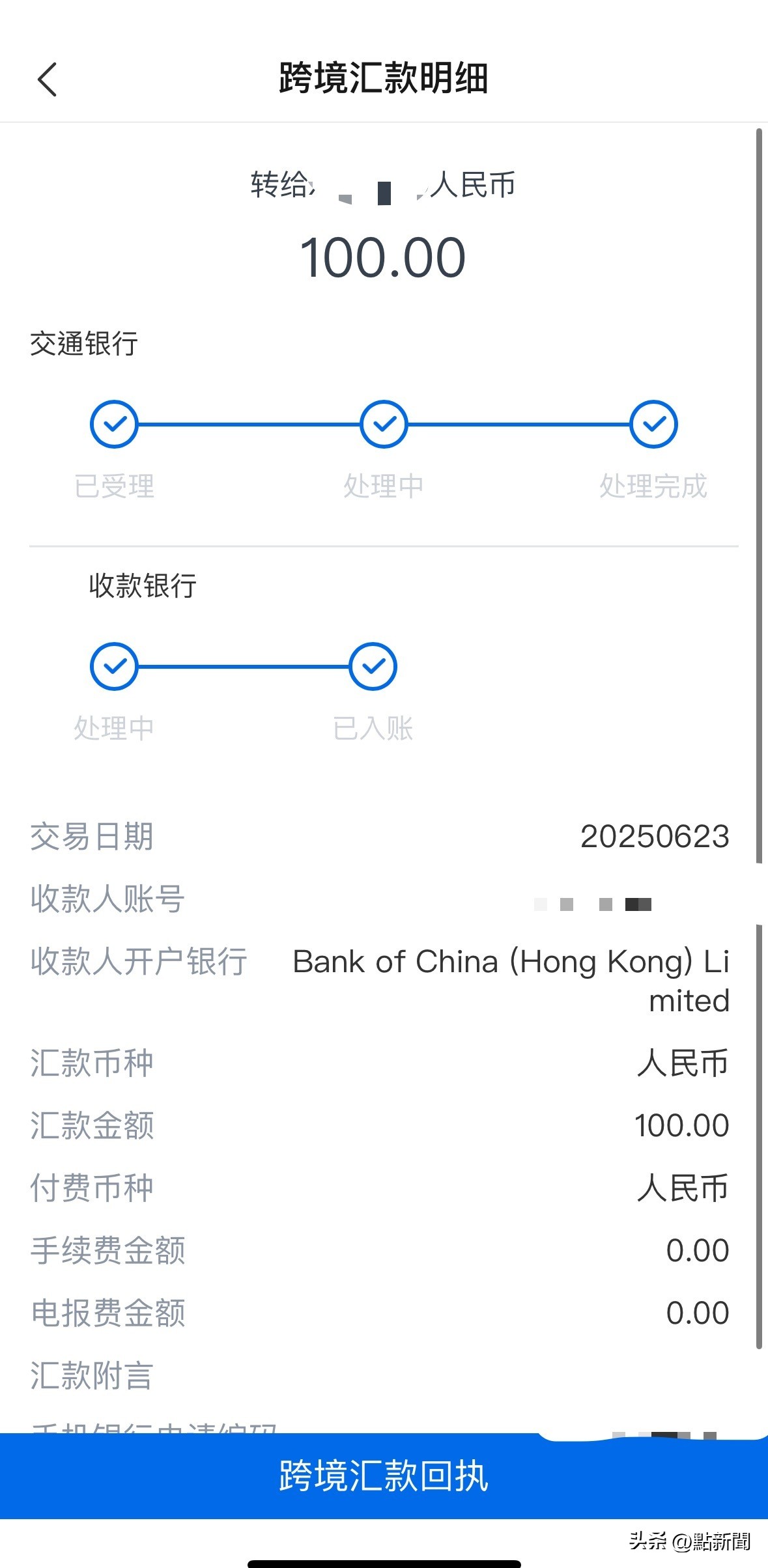Tap the 跨境汇款回执 button
Screen dimensions: 768x1568
click(384, 1479)
